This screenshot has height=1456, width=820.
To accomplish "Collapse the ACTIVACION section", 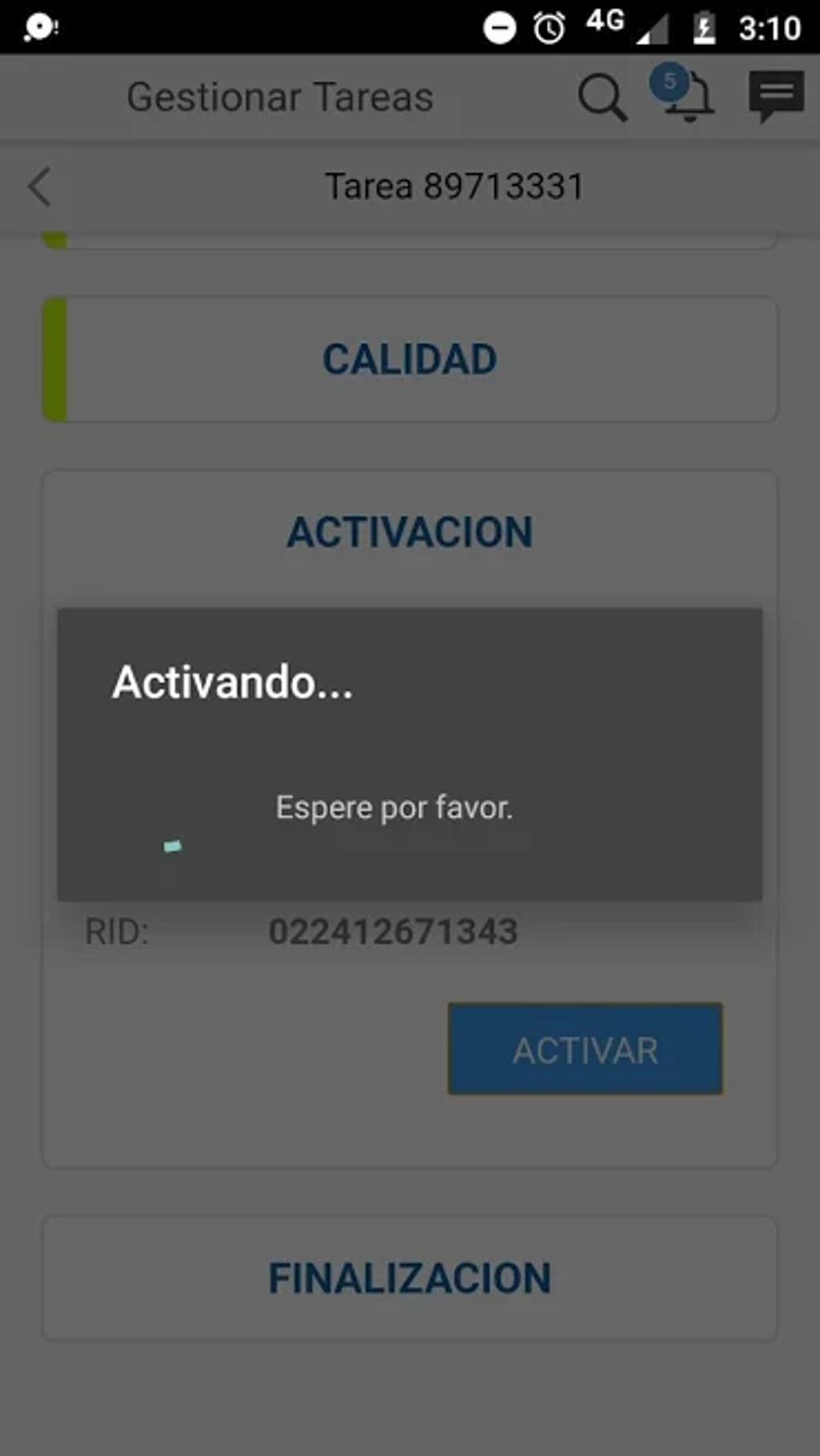I will click(409, 529).
